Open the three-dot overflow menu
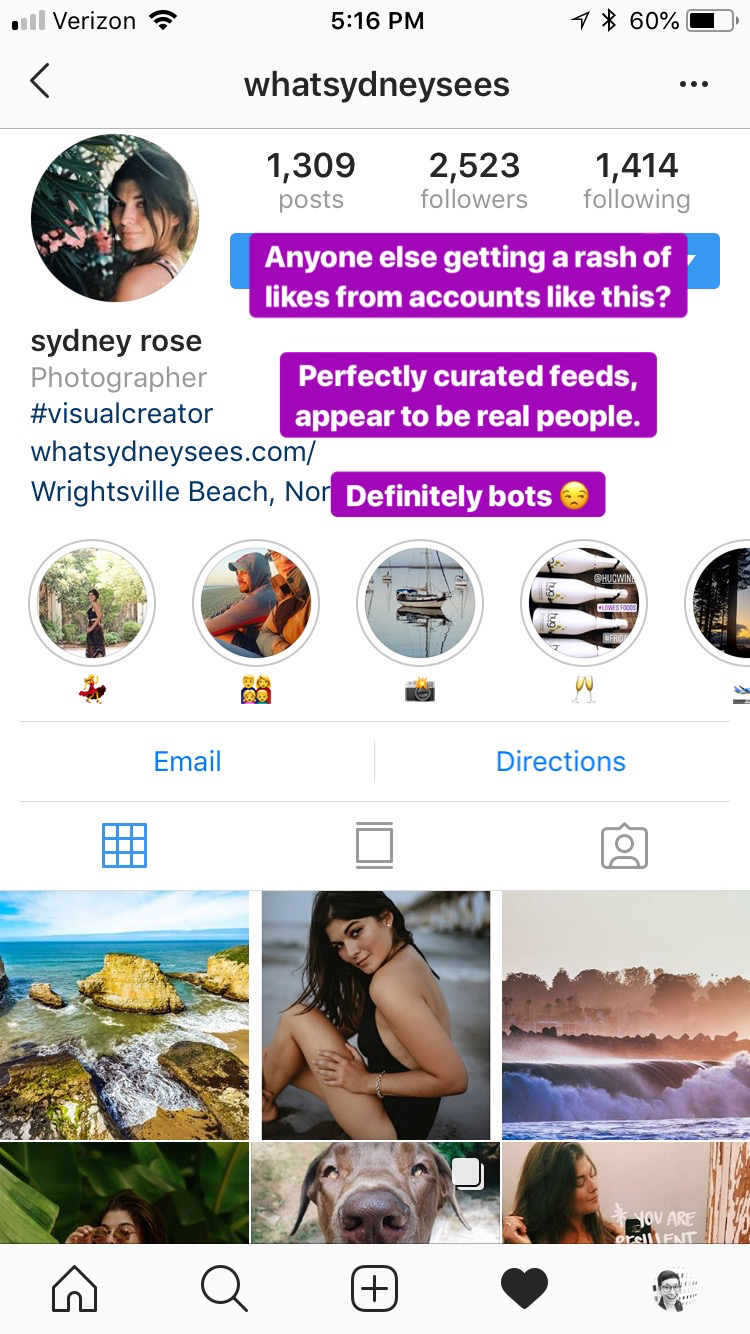The image size is (750, 1334). pos(693,84)
